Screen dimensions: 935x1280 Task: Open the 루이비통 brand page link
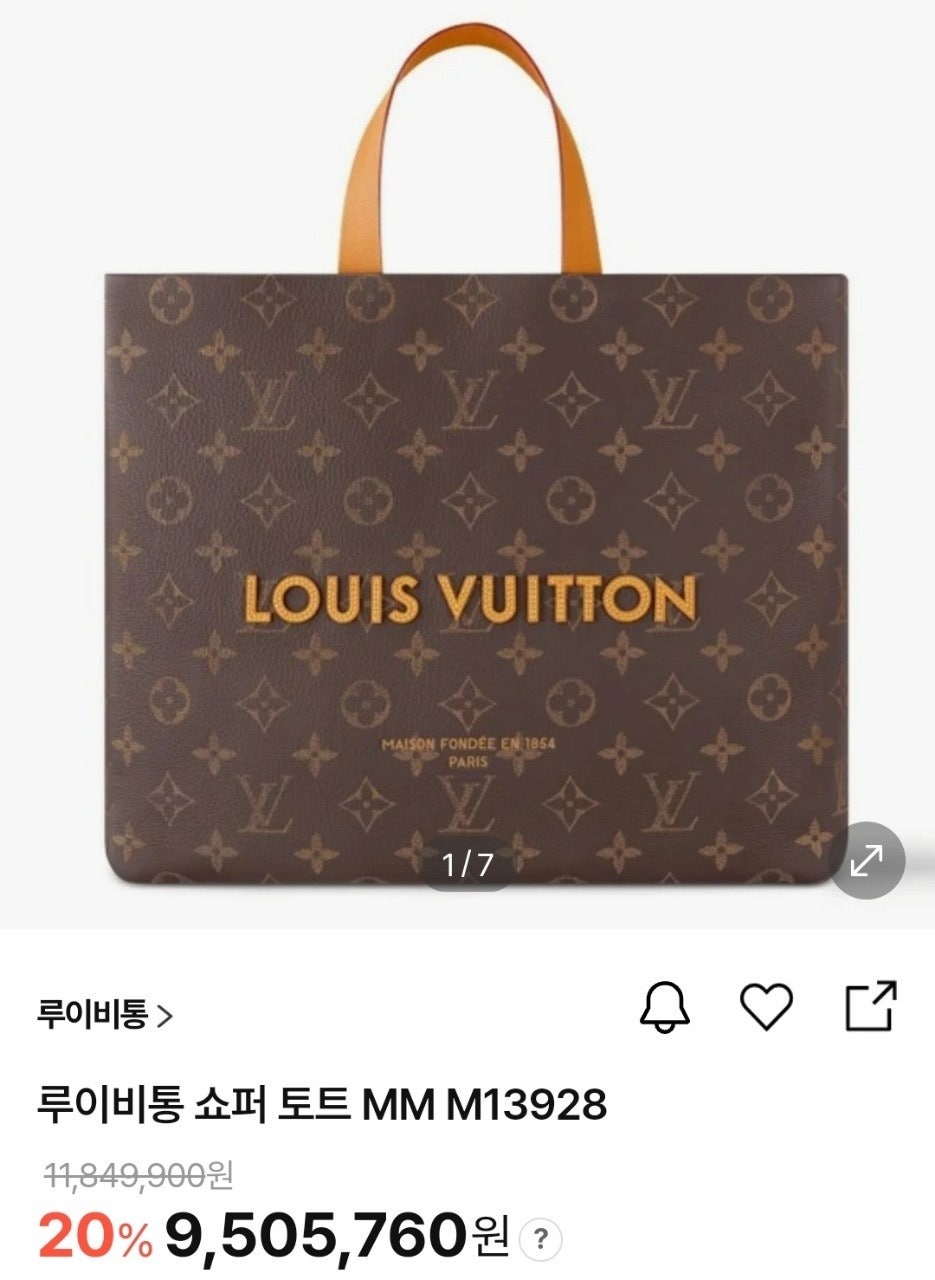[x=105, y=1016]
